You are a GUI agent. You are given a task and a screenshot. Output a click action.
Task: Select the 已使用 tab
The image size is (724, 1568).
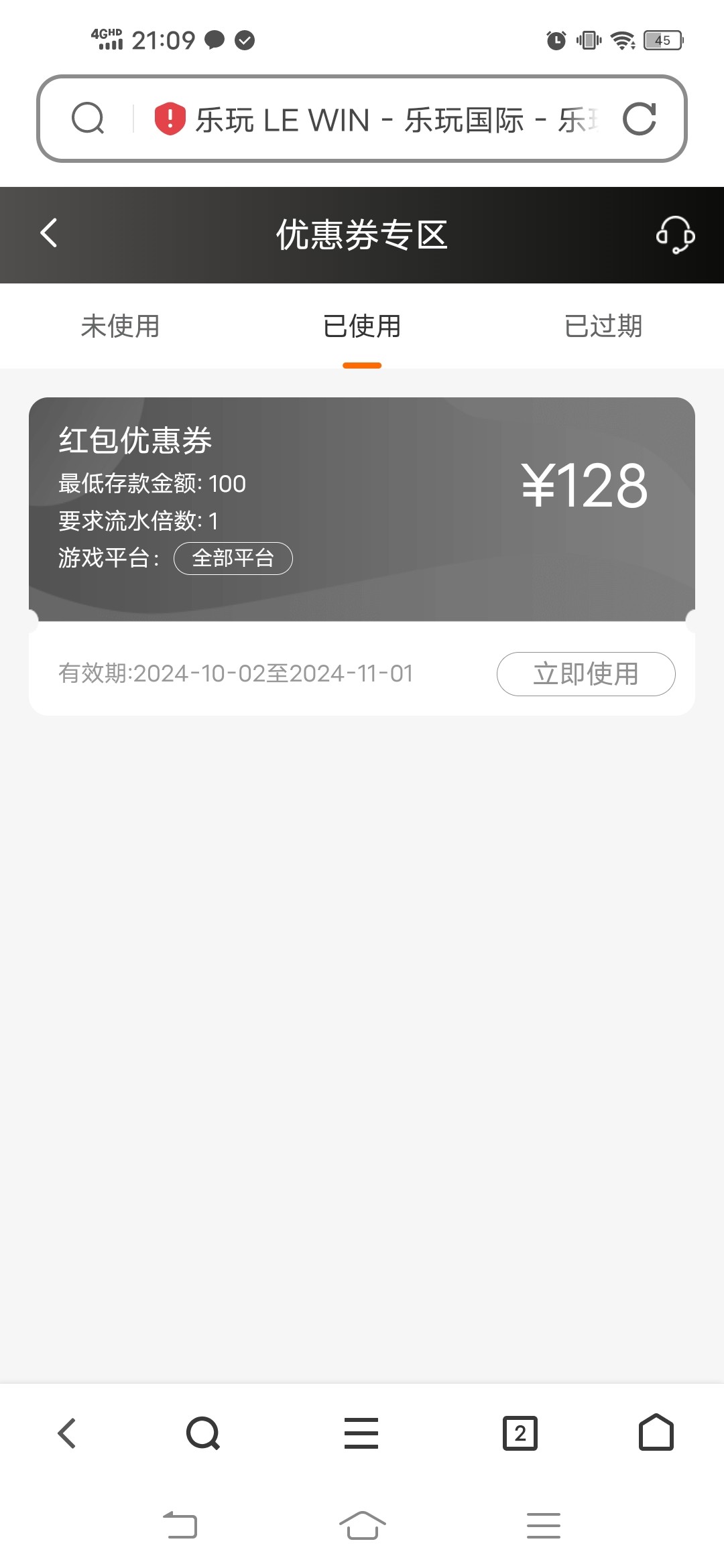[x=362, y=326]
